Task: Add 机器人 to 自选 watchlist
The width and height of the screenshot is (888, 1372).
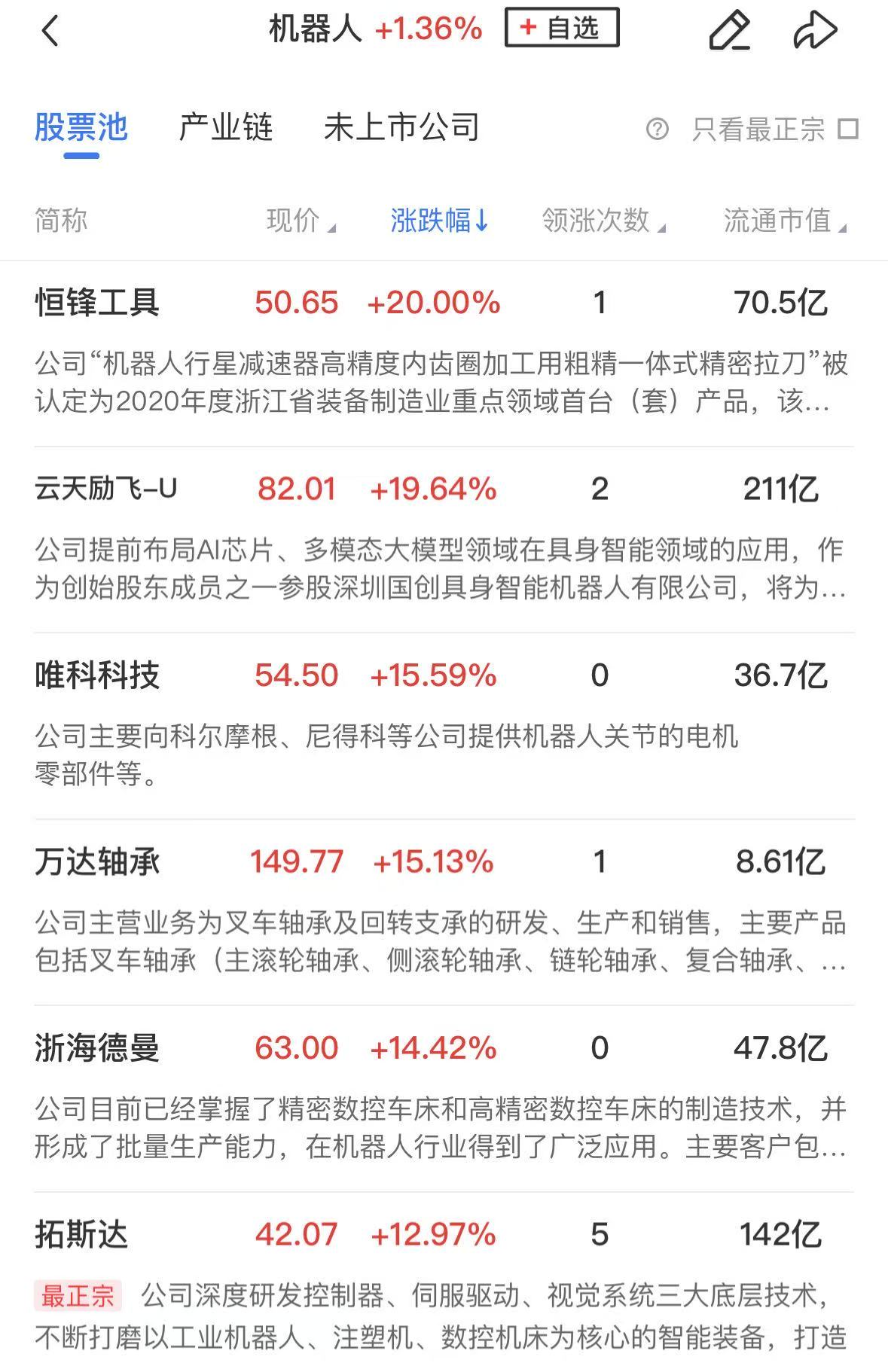Action: 562,29
